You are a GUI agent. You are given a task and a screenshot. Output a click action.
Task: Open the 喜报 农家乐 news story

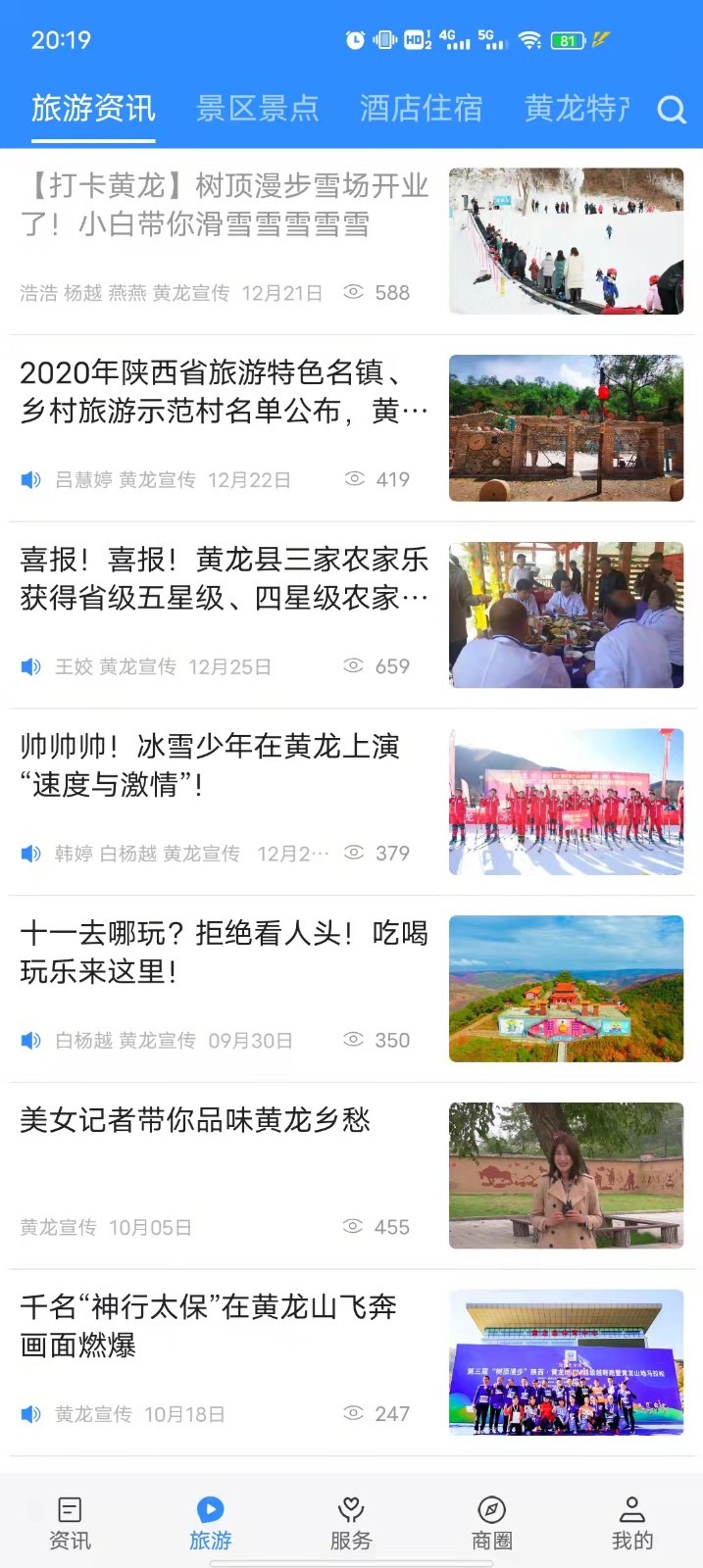225,579
